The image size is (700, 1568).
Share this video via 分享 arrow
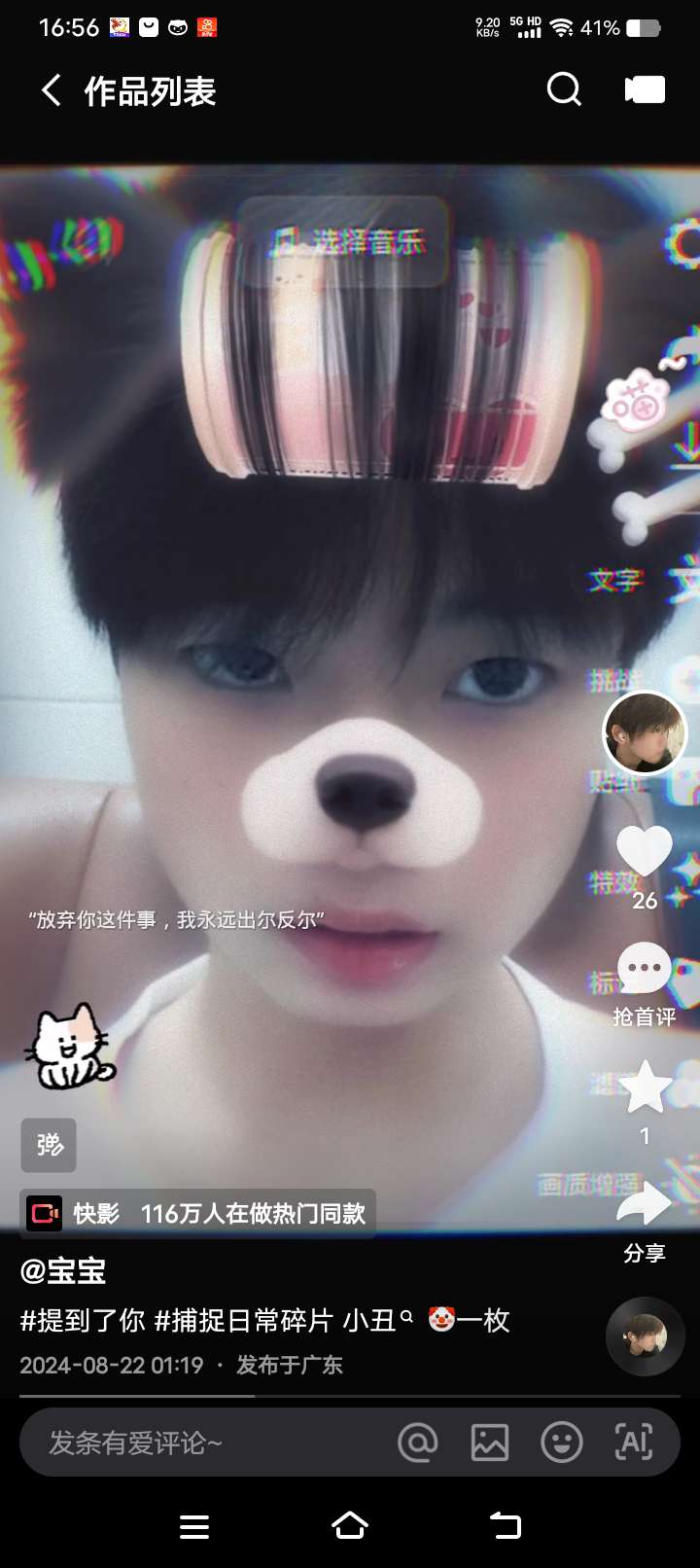(645, 1206)
